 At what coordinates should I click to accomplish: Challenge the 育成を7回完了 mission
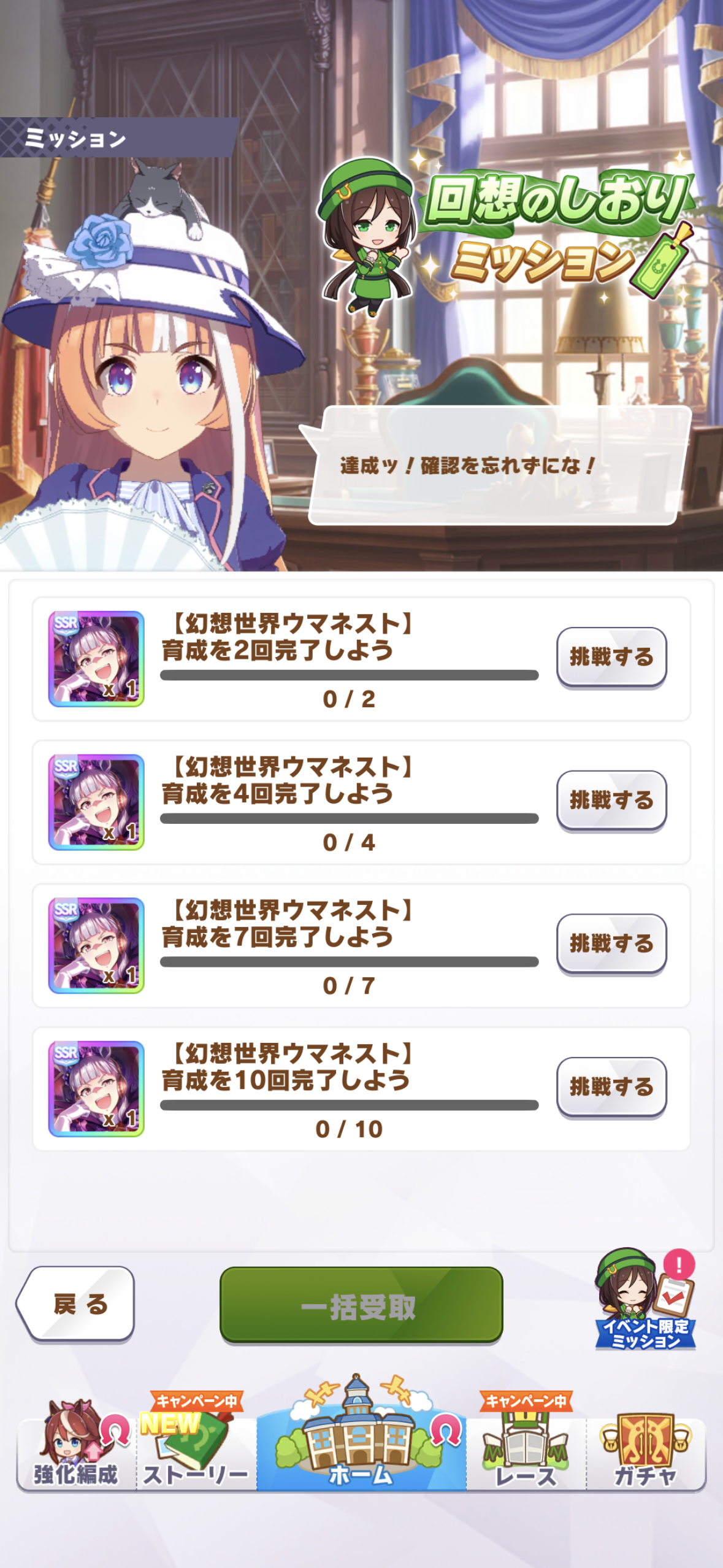[x=611, y=943]
